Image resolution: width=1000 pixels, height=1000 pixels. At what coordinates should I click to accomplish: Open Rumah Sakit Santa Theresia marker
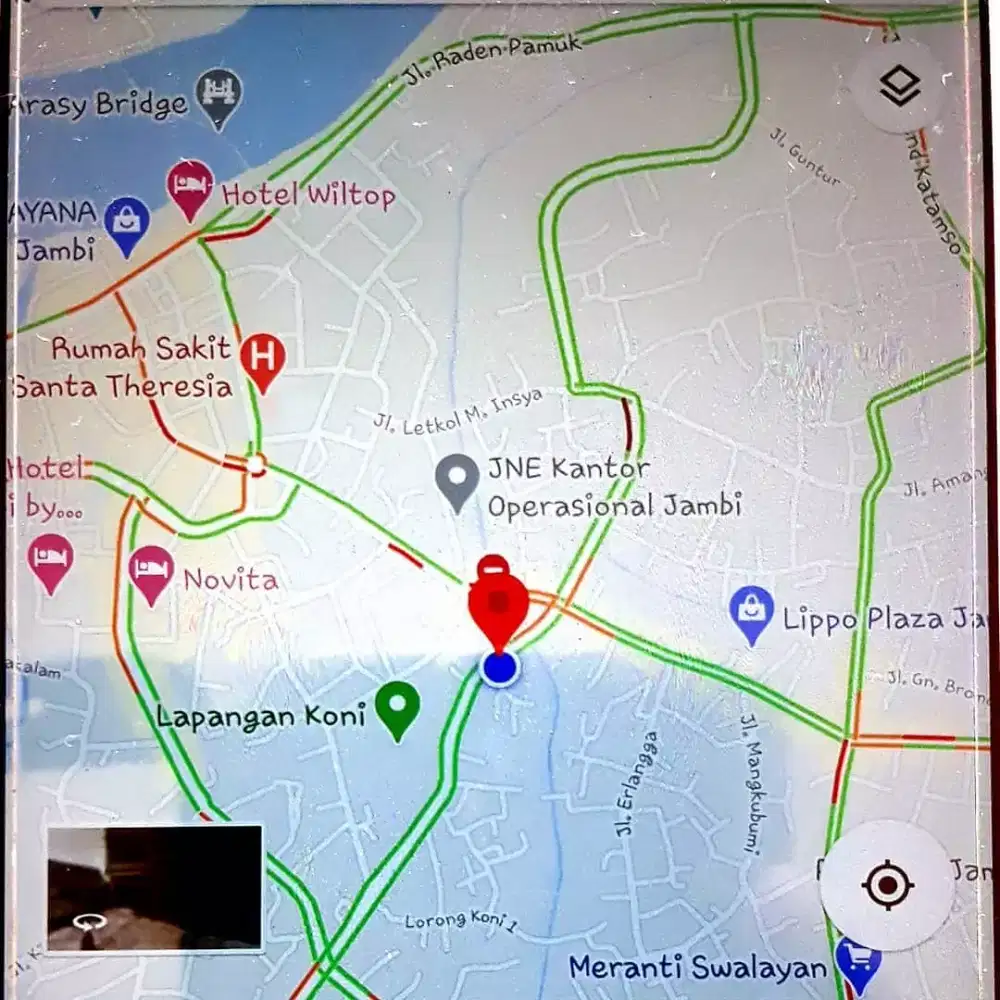263,359
